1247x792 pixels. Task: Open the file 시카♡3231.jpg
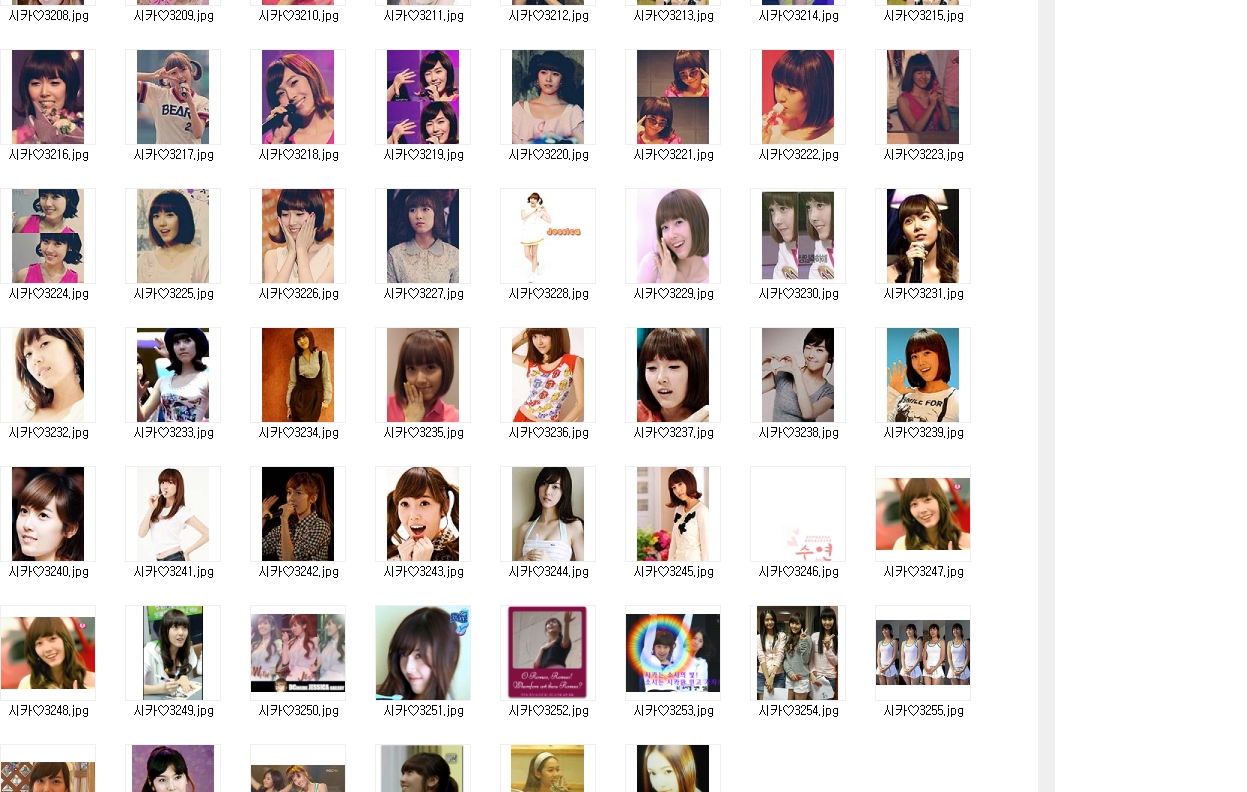point(923,236)
